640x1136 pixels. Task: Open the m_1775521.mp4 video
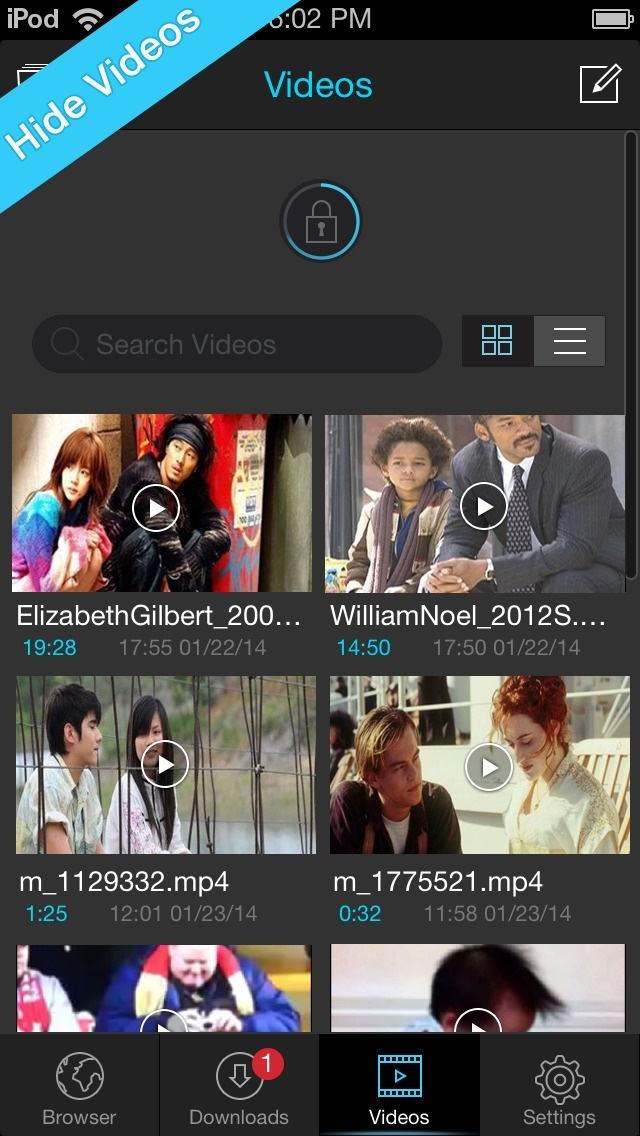click(x=489, y=767)
